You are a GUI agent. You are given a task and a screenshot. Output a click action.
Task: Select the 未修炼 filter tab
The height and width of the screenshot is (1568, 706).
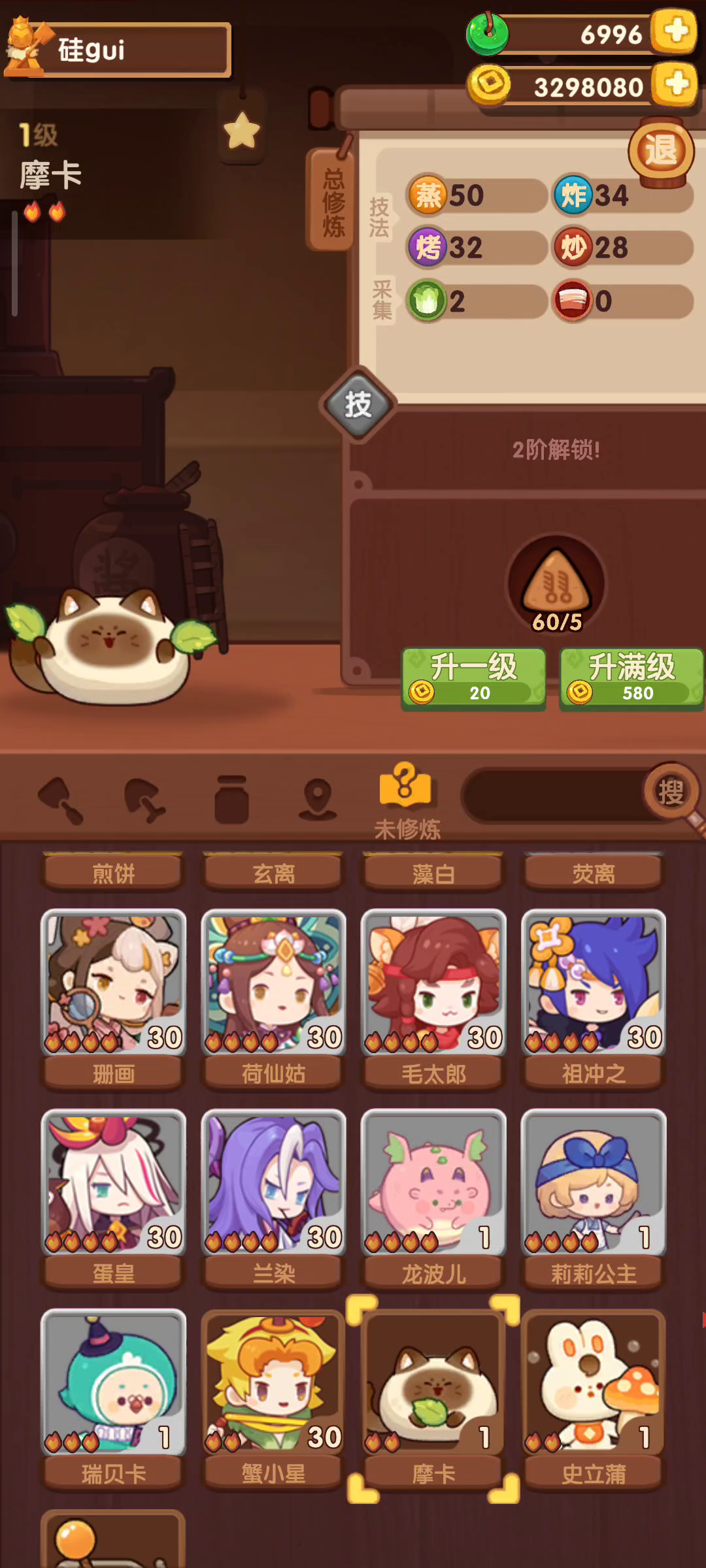tap(407, 801)
